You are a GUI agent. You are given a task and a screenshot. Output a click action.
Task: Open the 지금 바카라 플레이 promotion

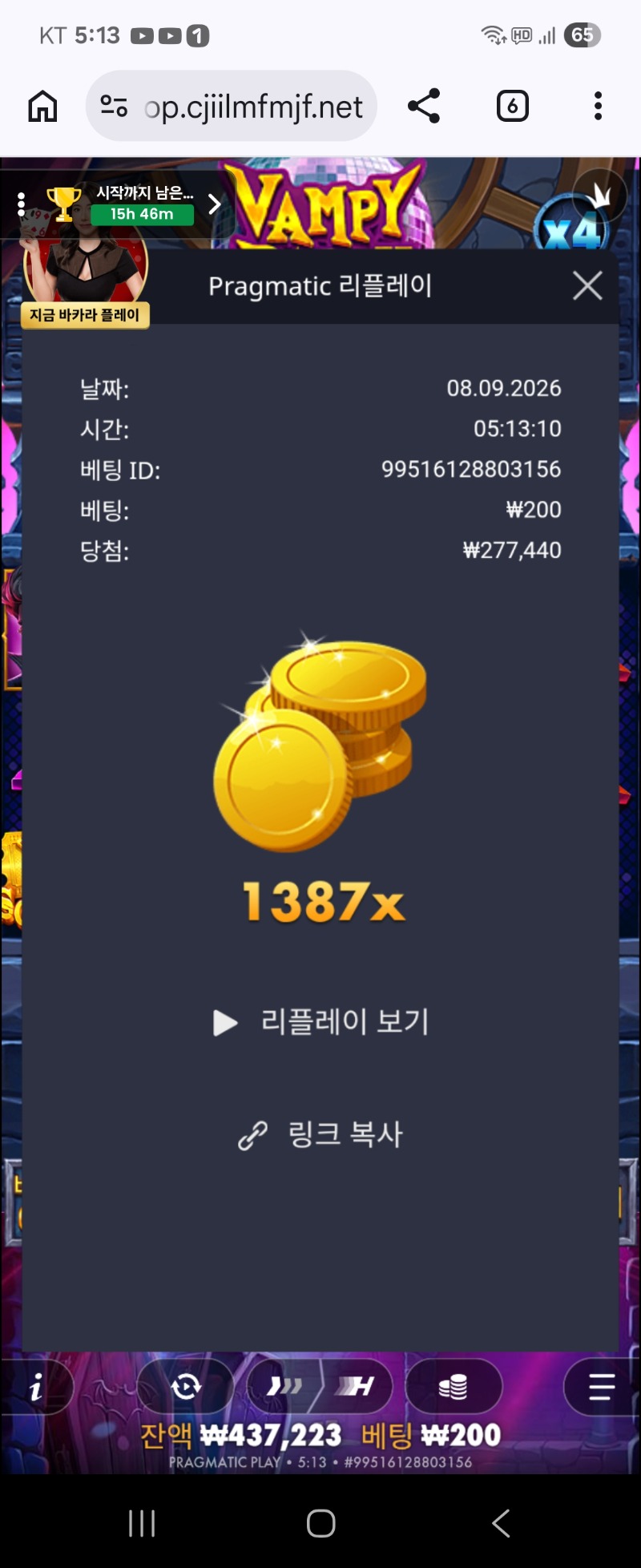(86, 315)
